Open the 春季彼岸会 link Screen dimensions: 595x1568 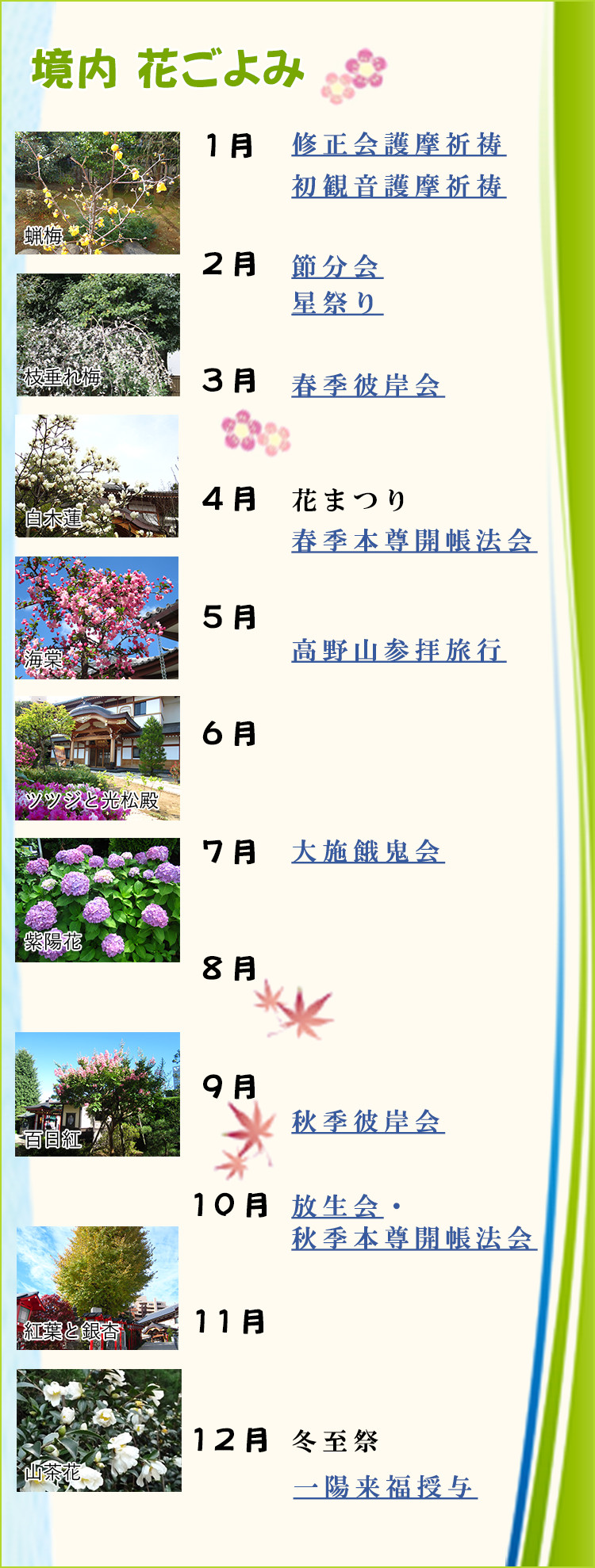(367, 385)
